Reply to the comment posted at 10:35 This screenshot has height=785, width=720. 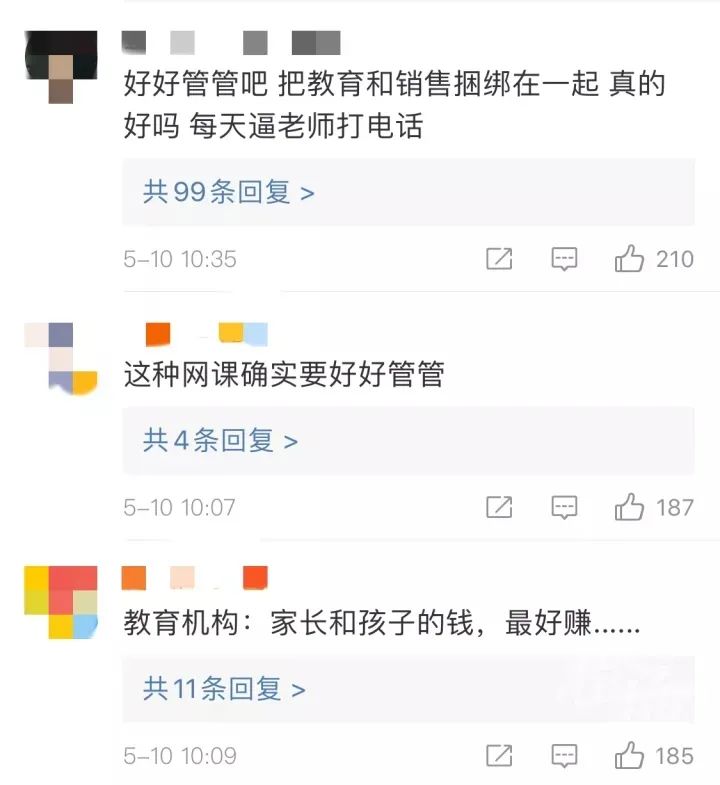tap(565, 260)
